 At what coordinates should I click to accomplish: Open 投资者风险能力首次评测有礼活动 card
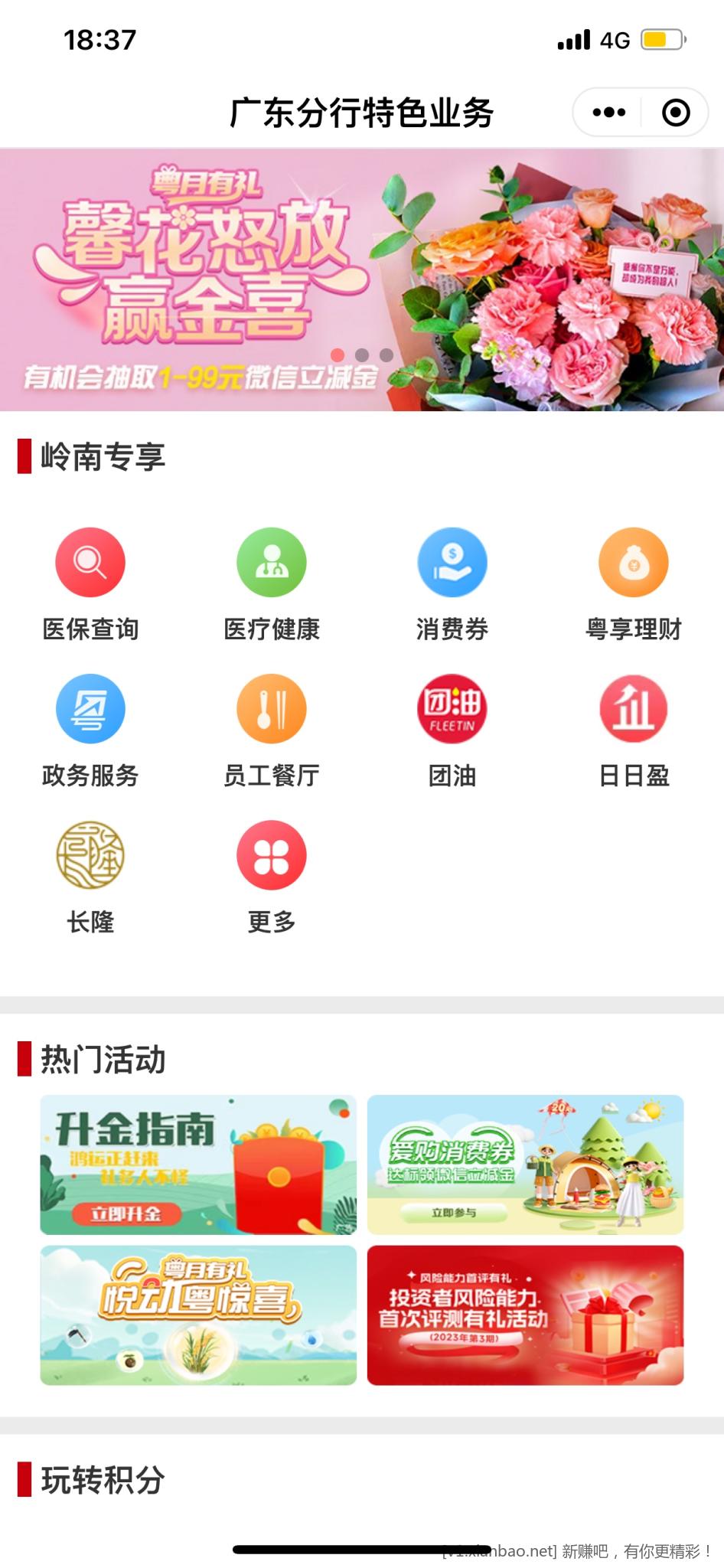pyautogui.click(x=525, y=1315)
